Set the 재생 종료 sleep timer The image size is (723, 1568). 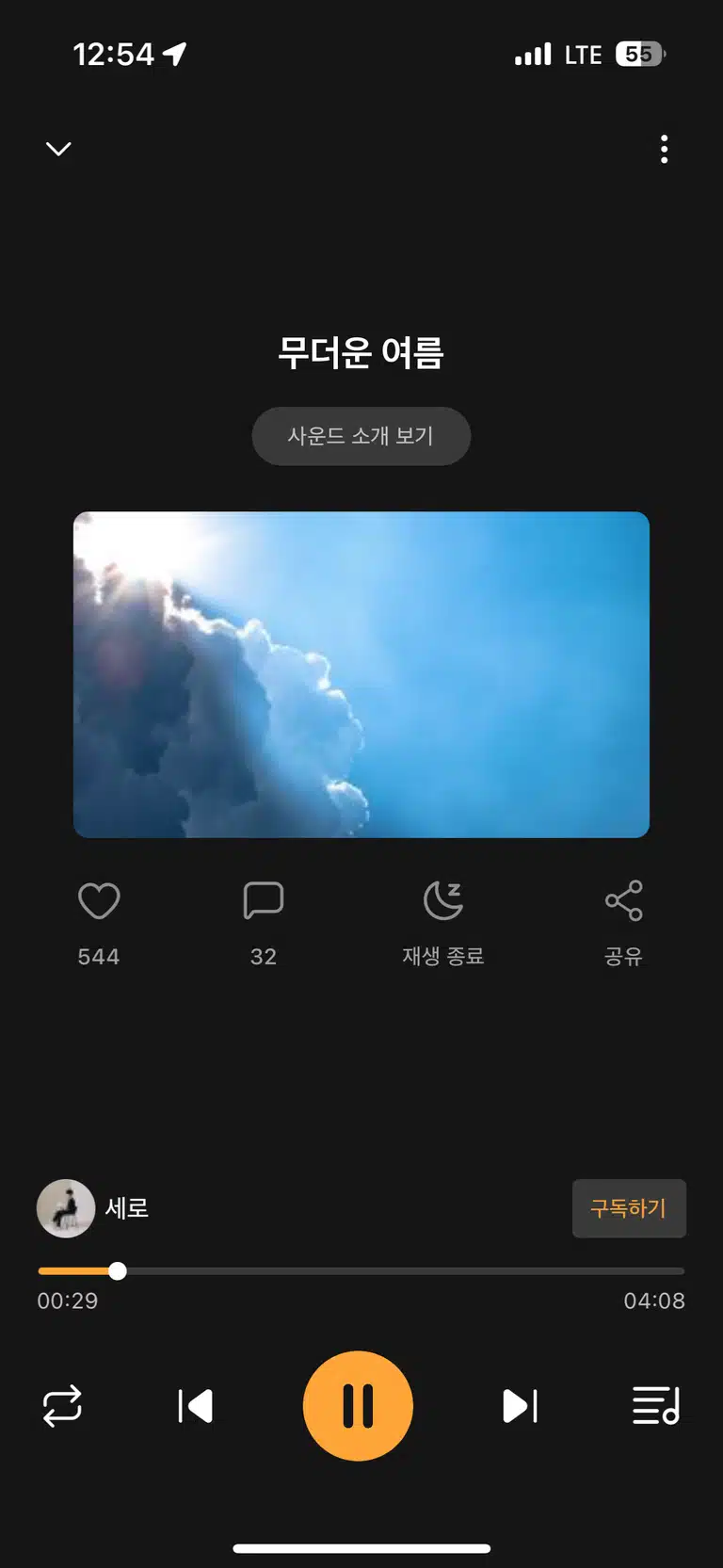point(443,901)
